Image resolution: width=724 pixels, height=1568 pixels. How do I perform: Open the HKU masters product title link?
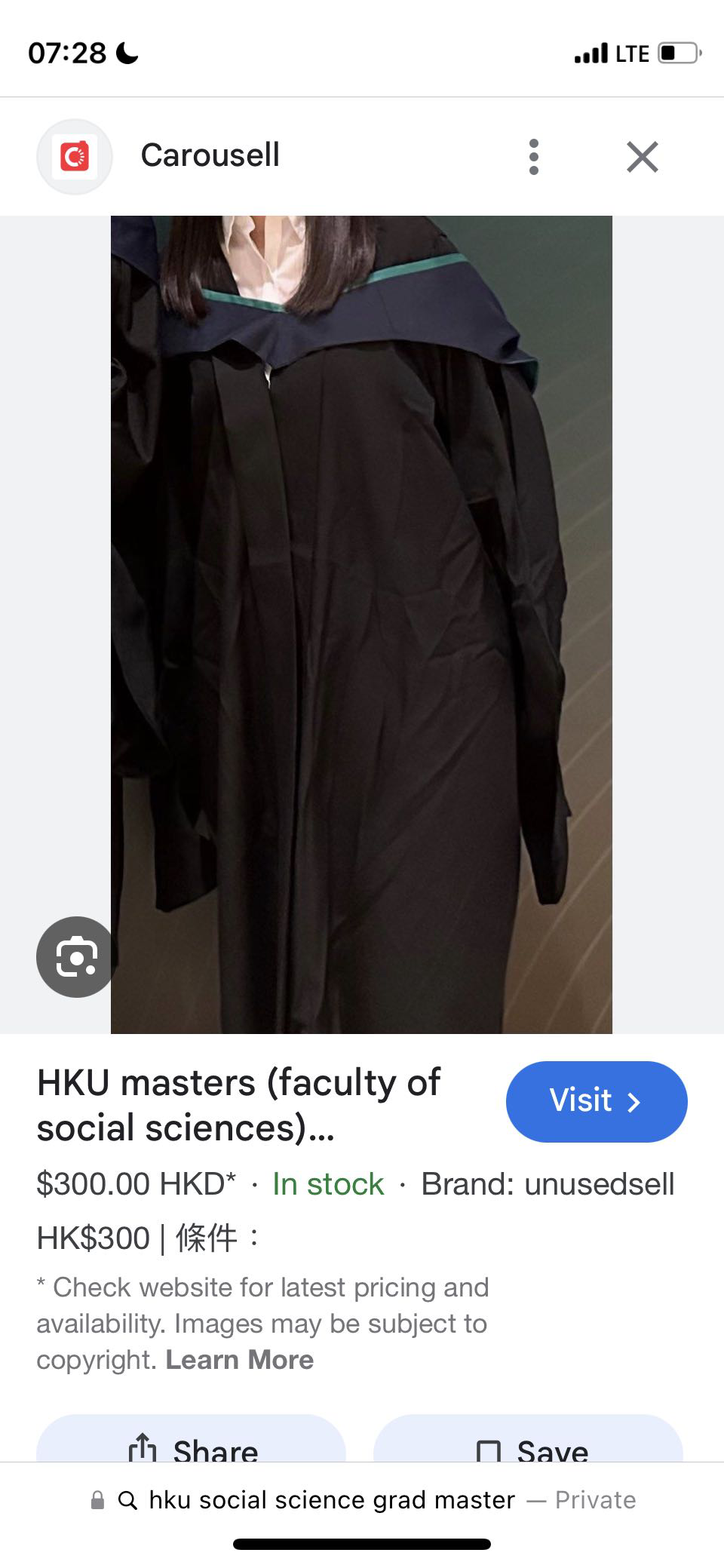[240, 1104]
